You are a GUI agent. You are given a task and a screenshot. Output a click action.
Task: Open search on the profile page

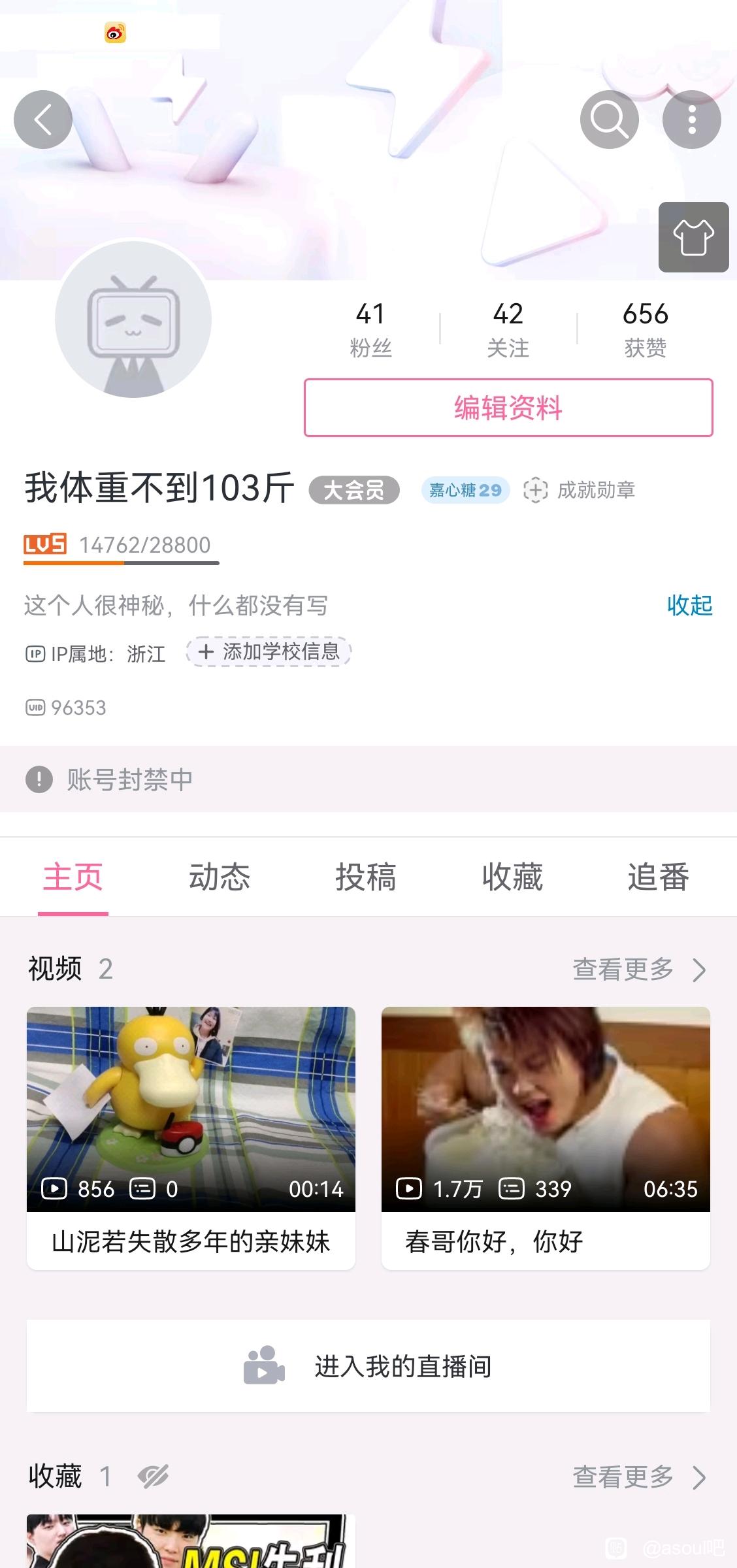[x=609, y=120]
